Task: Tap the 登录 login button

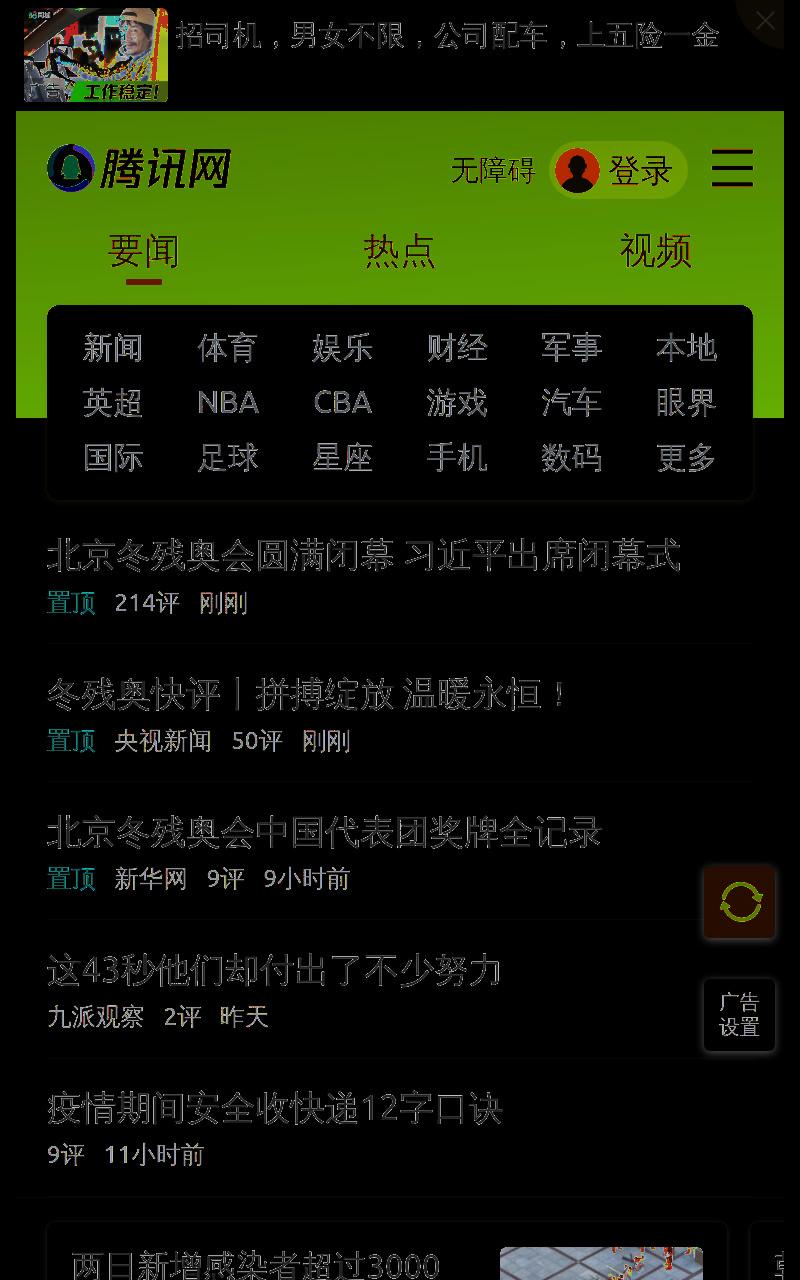Action: click(x=618, y=170)
